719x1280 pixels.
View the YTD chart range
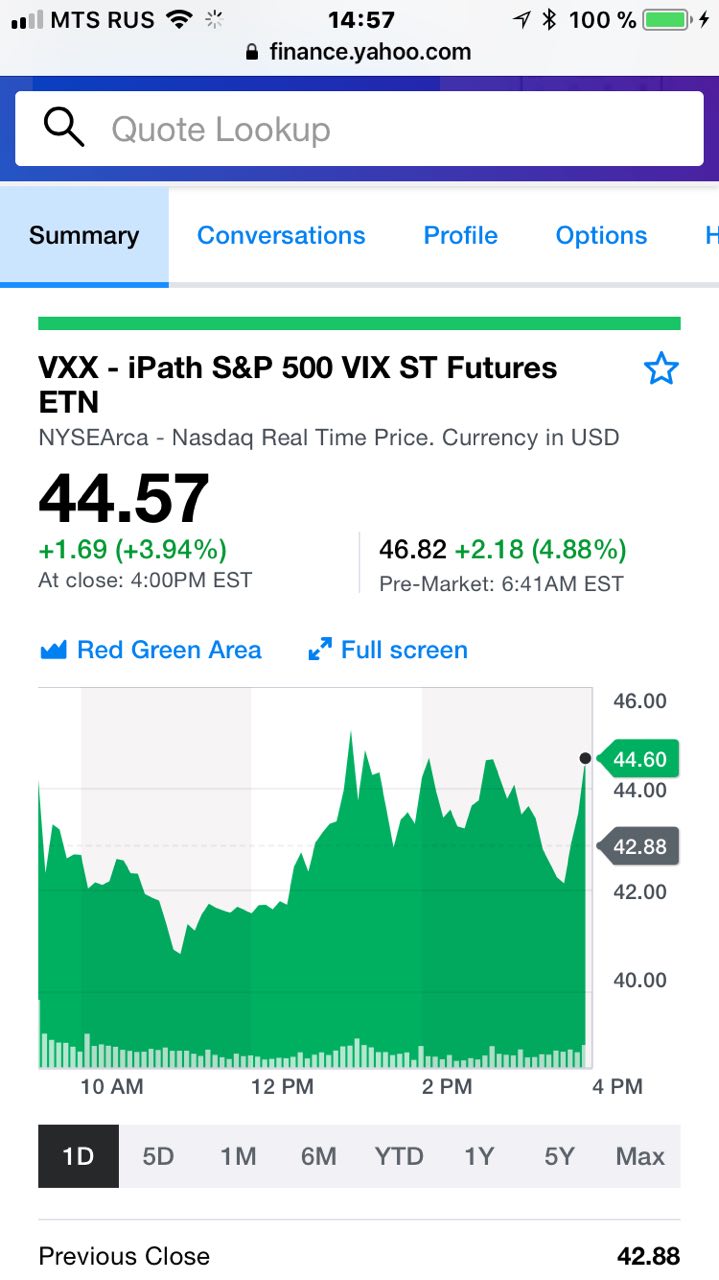tap(399, 1157)
